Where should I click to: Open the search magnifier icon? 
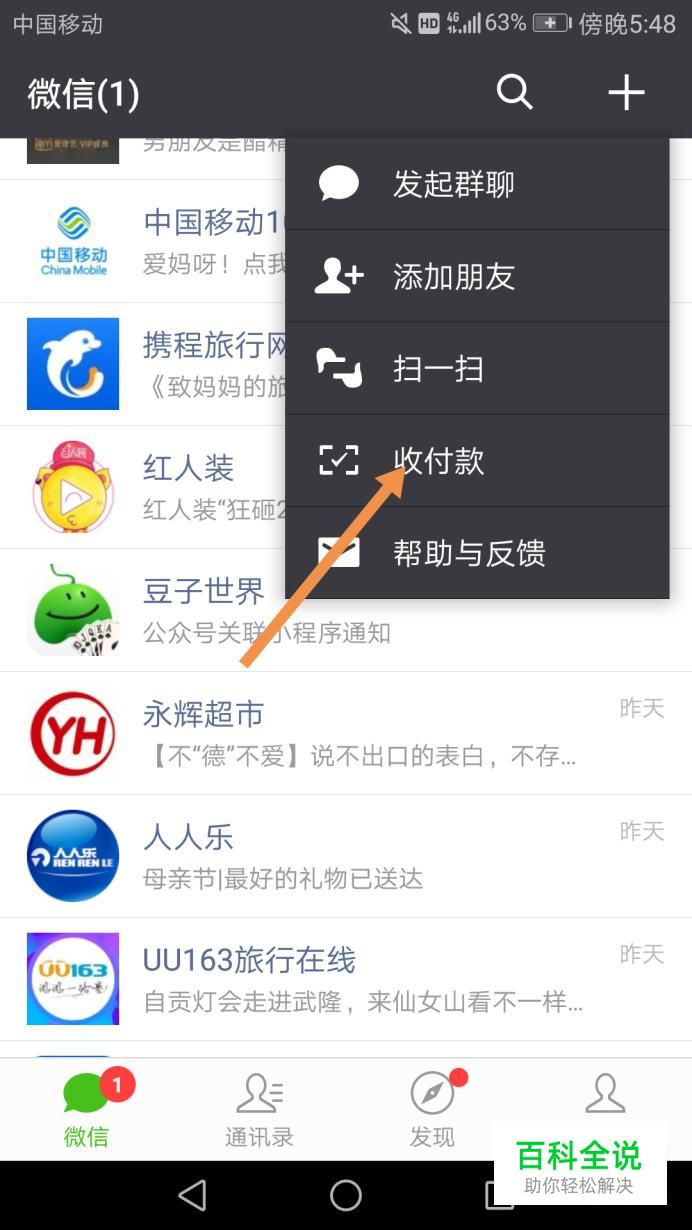514,93
